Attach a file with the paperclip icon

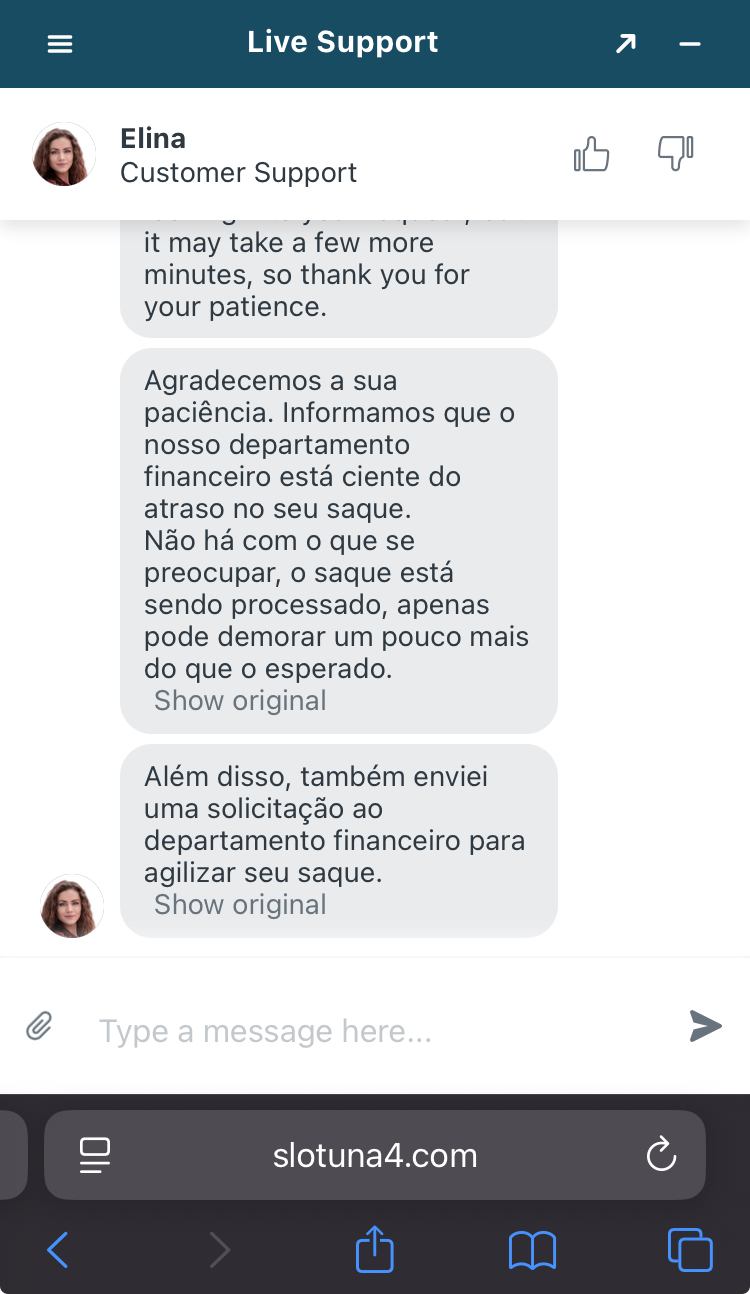click(39, 1026)
